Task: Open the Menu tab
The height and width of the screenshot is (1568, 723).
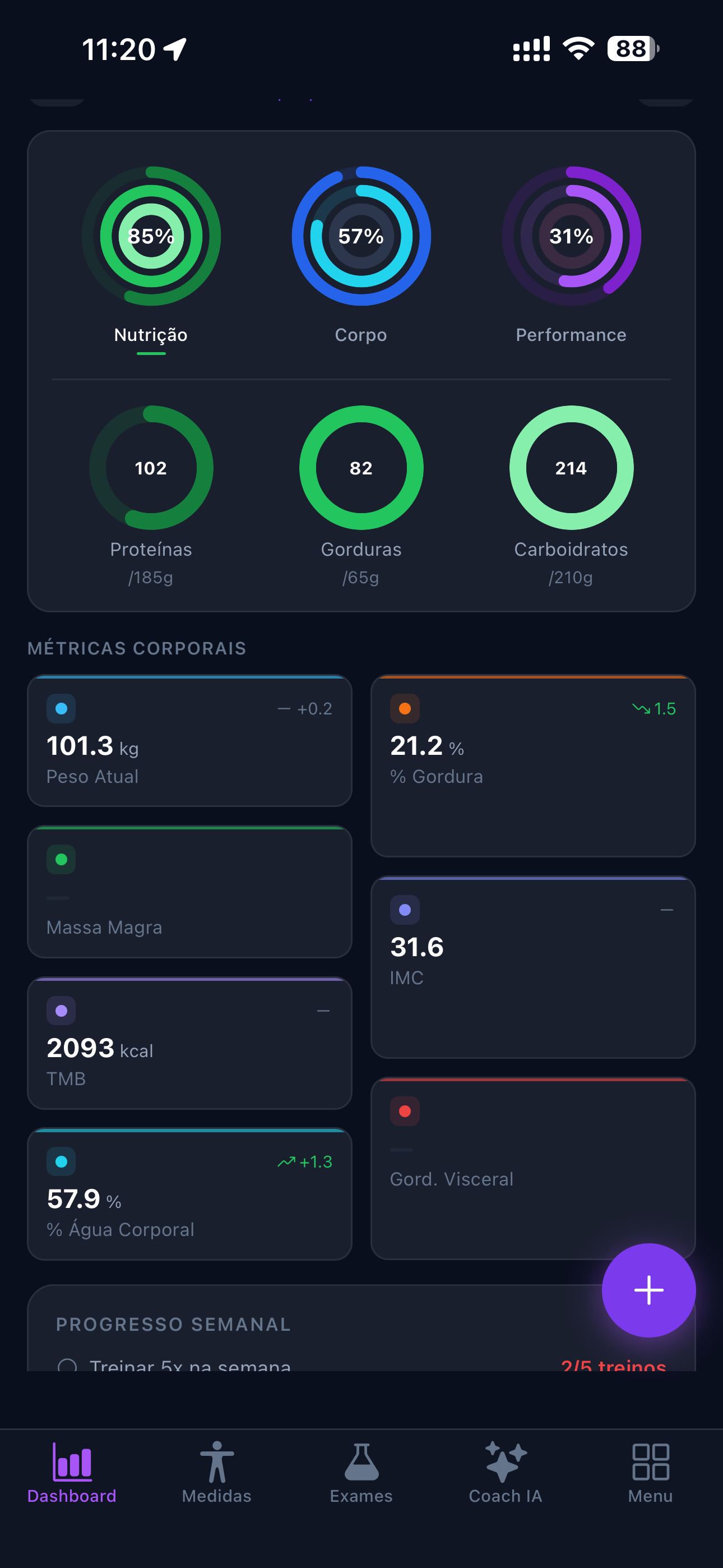Action: pos(651,1473)
